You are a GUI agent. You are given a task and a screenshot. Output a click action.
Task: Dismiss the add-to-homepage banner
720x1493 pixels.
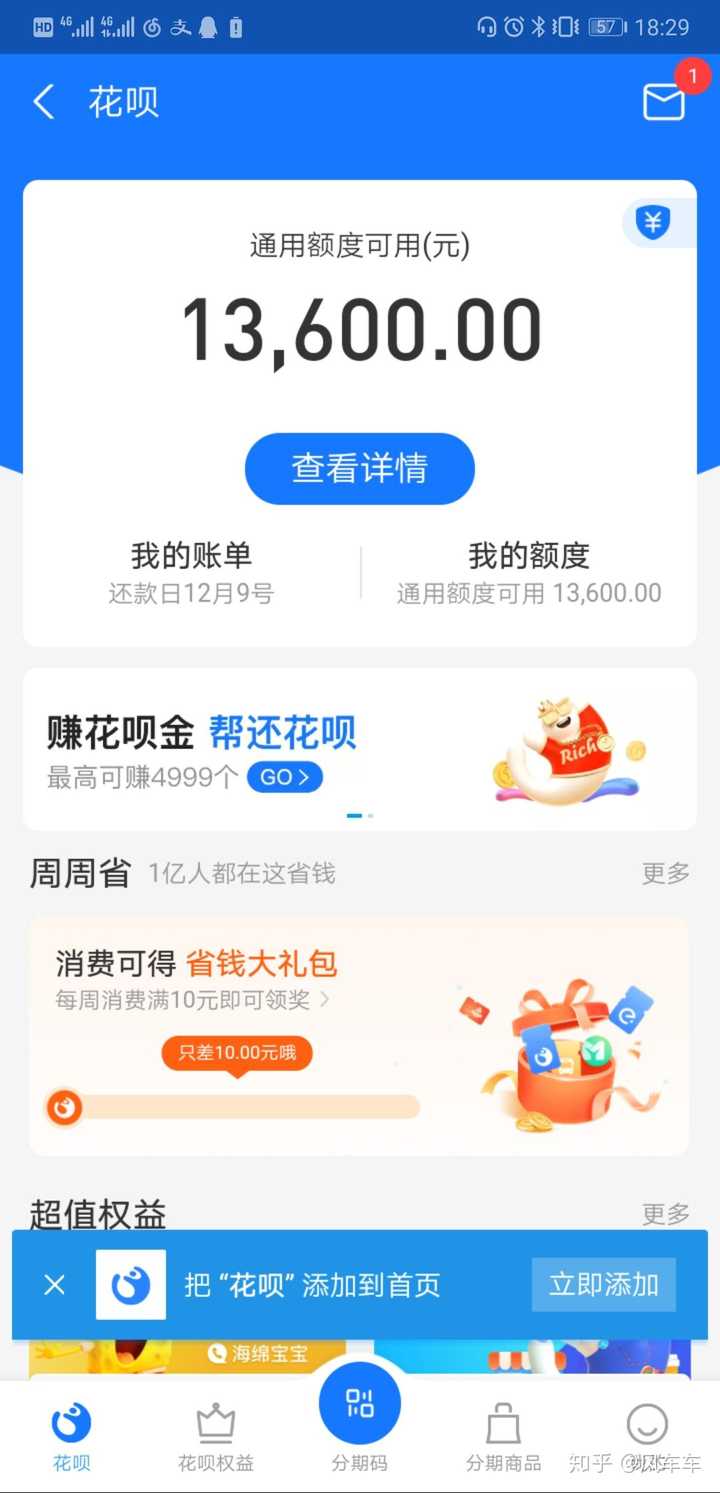pyautogui.click(x=55, y=1285)
